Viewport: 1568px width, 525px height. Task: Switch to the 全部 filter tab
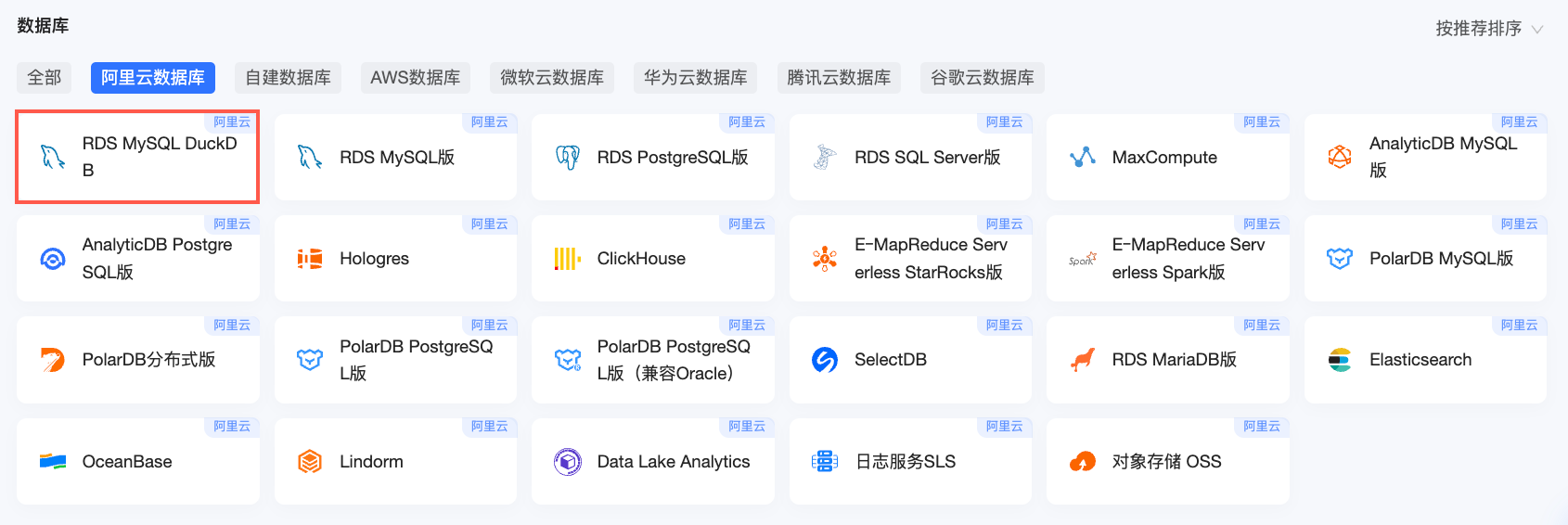click(x=45, y=78)
